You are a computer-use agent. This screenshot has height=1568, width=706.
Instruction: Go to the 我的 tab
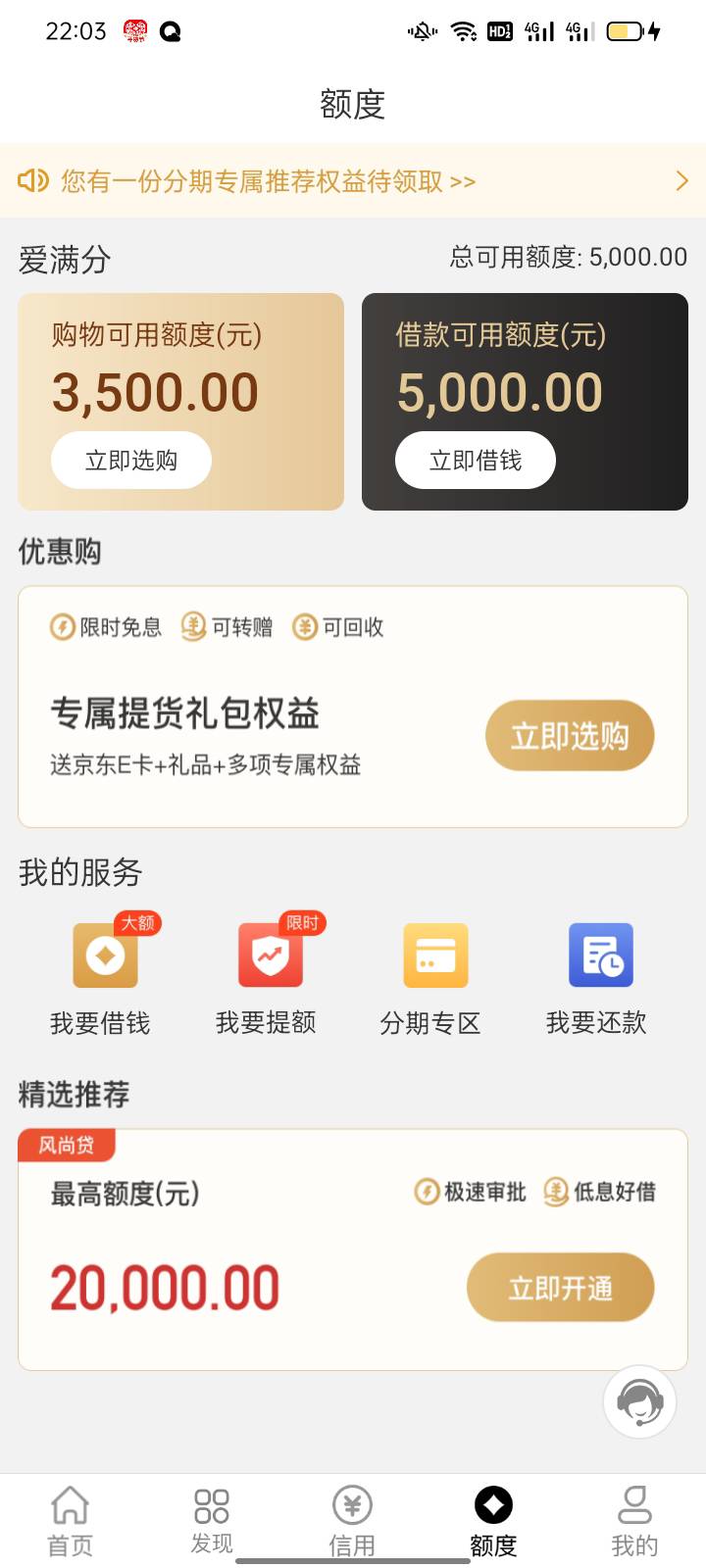pyautogui.click(x=634, y=1521)
